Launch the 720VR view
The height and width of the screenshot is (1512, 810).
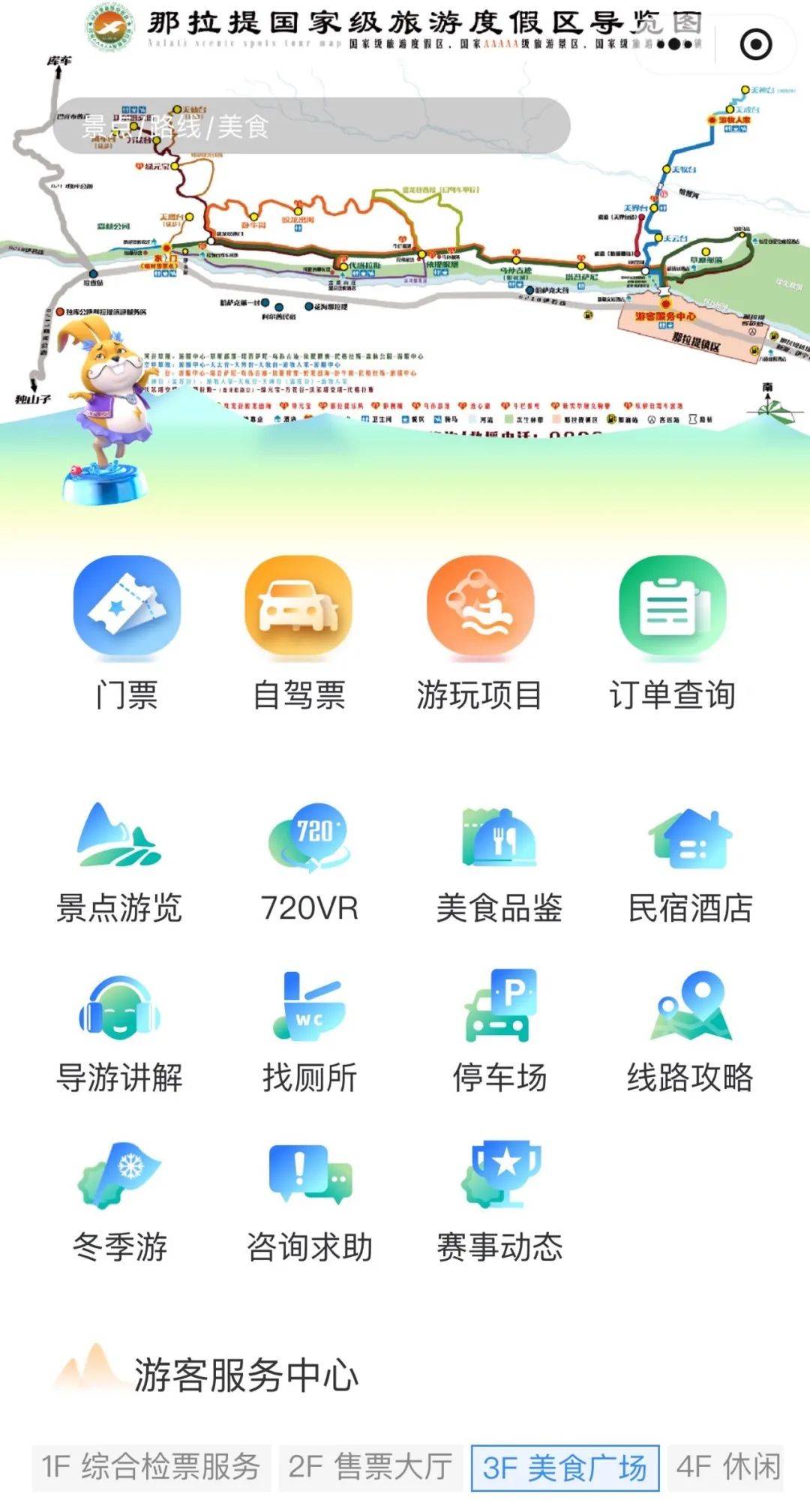[310, 862]
